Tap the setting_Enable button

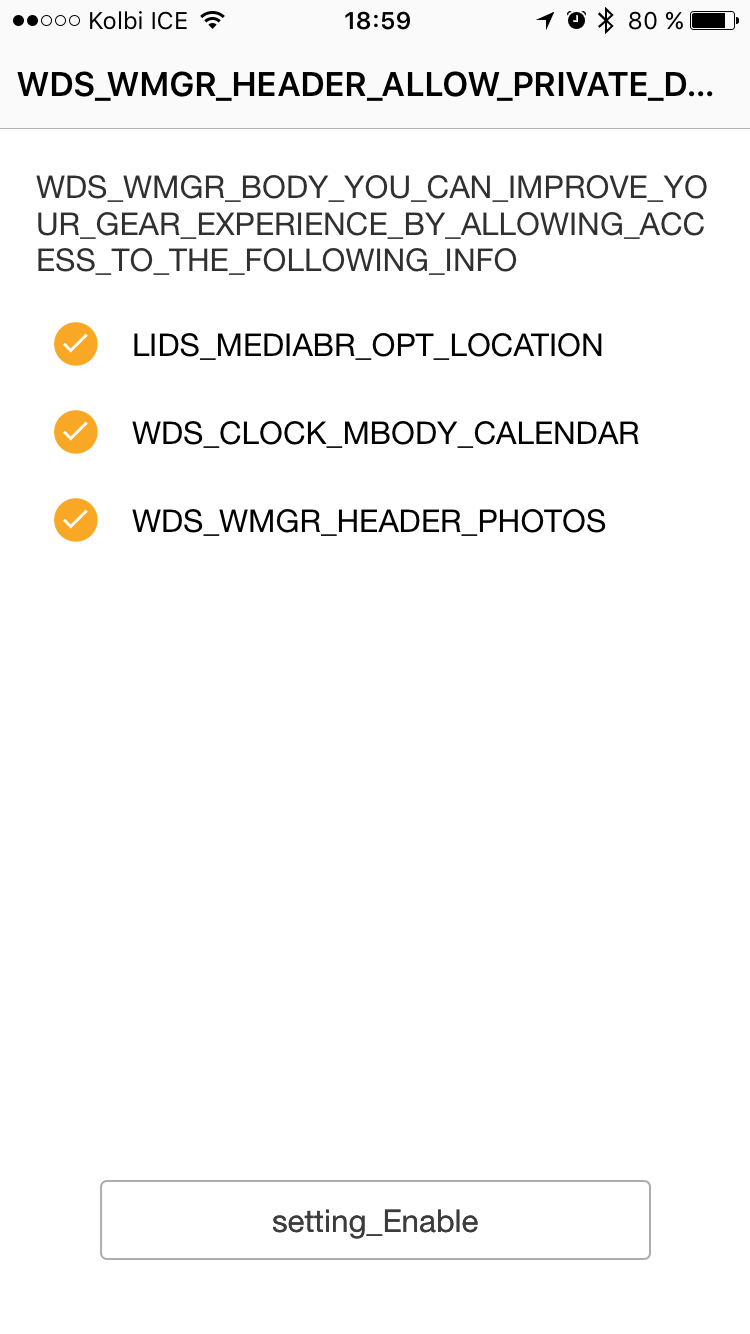375,1220
